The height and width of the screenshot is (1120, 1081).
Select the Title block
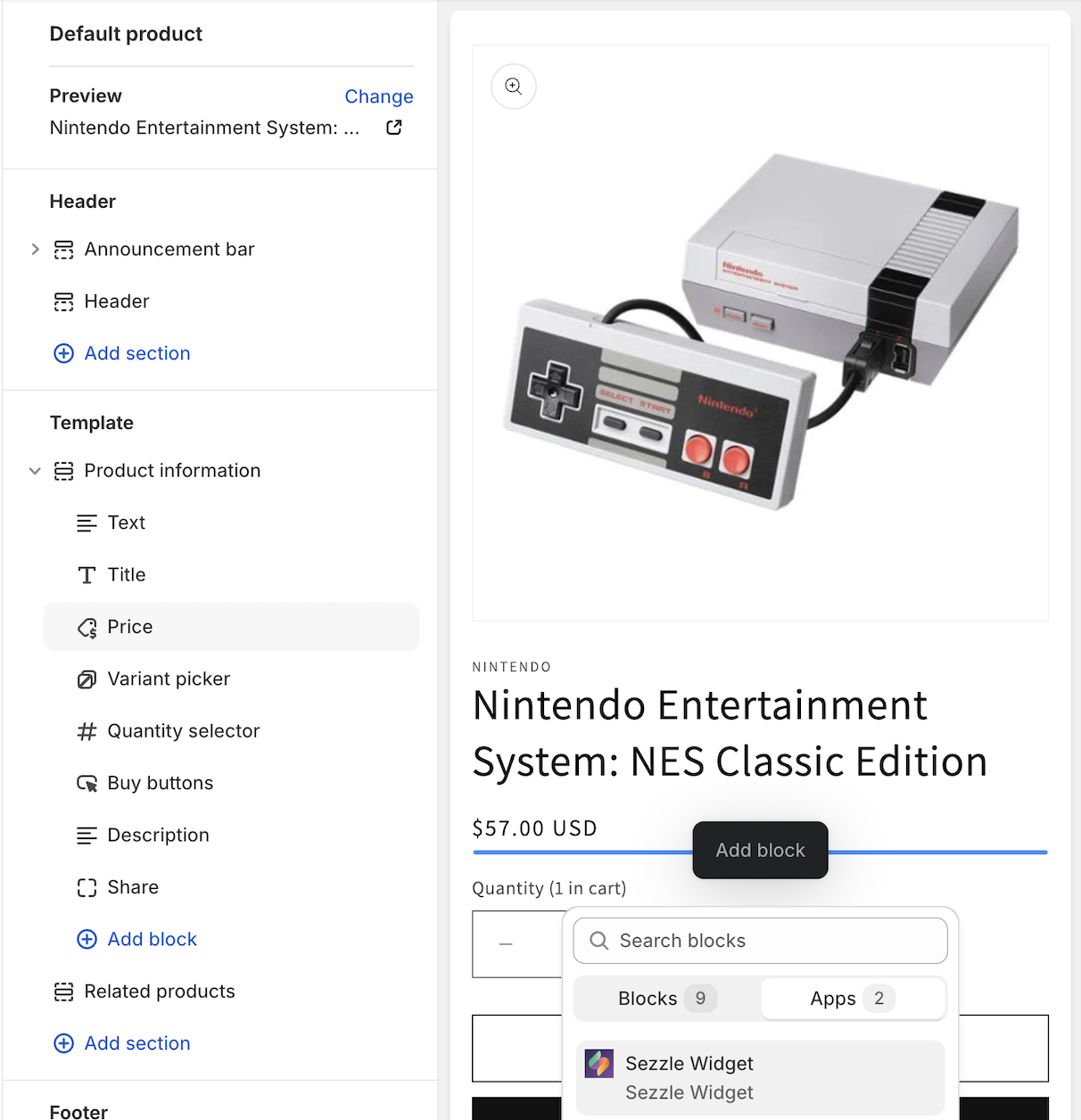(x=126, y=575)
